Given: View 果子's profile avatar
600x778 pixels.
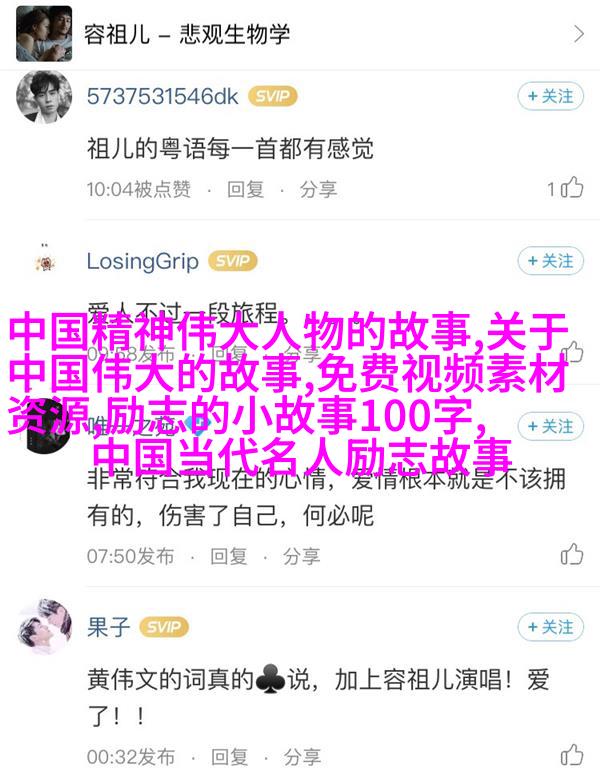Looking at the screenshot, I should 44,628.
